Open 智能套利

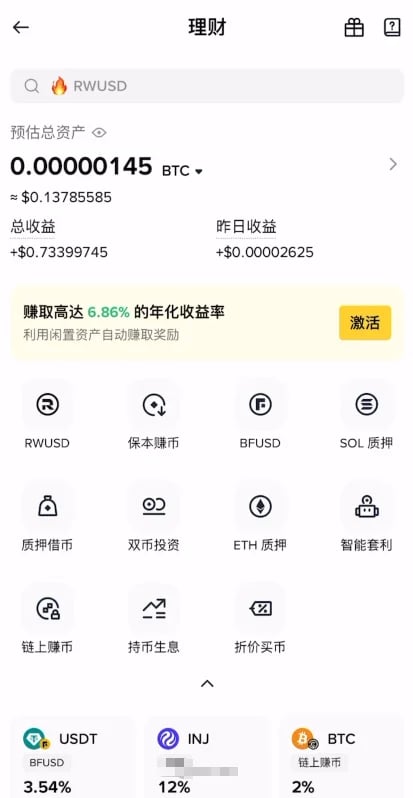(366, 518)
